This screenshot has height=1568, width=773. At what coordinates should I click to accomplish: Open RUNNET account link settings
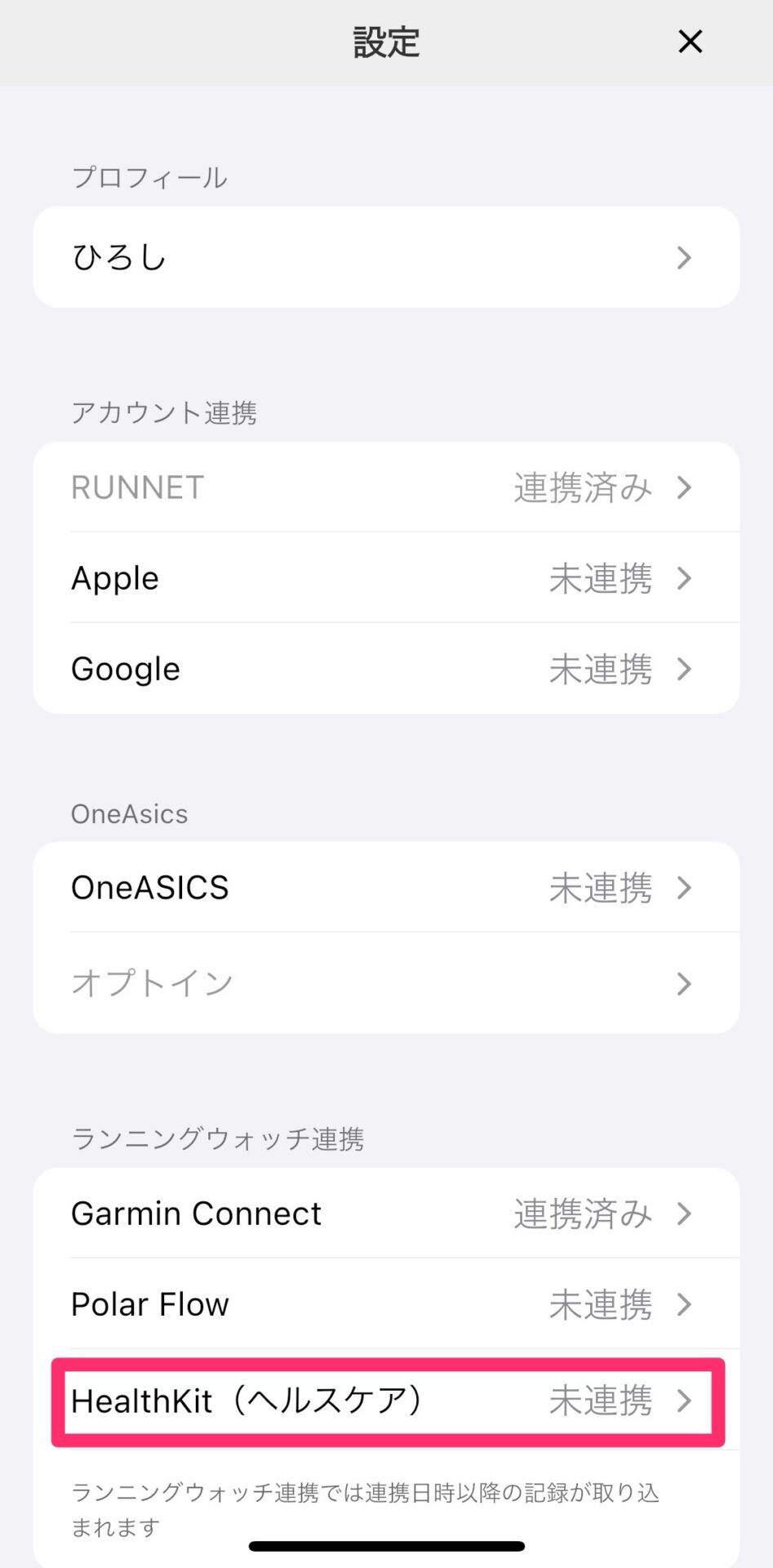coord(386,488)
